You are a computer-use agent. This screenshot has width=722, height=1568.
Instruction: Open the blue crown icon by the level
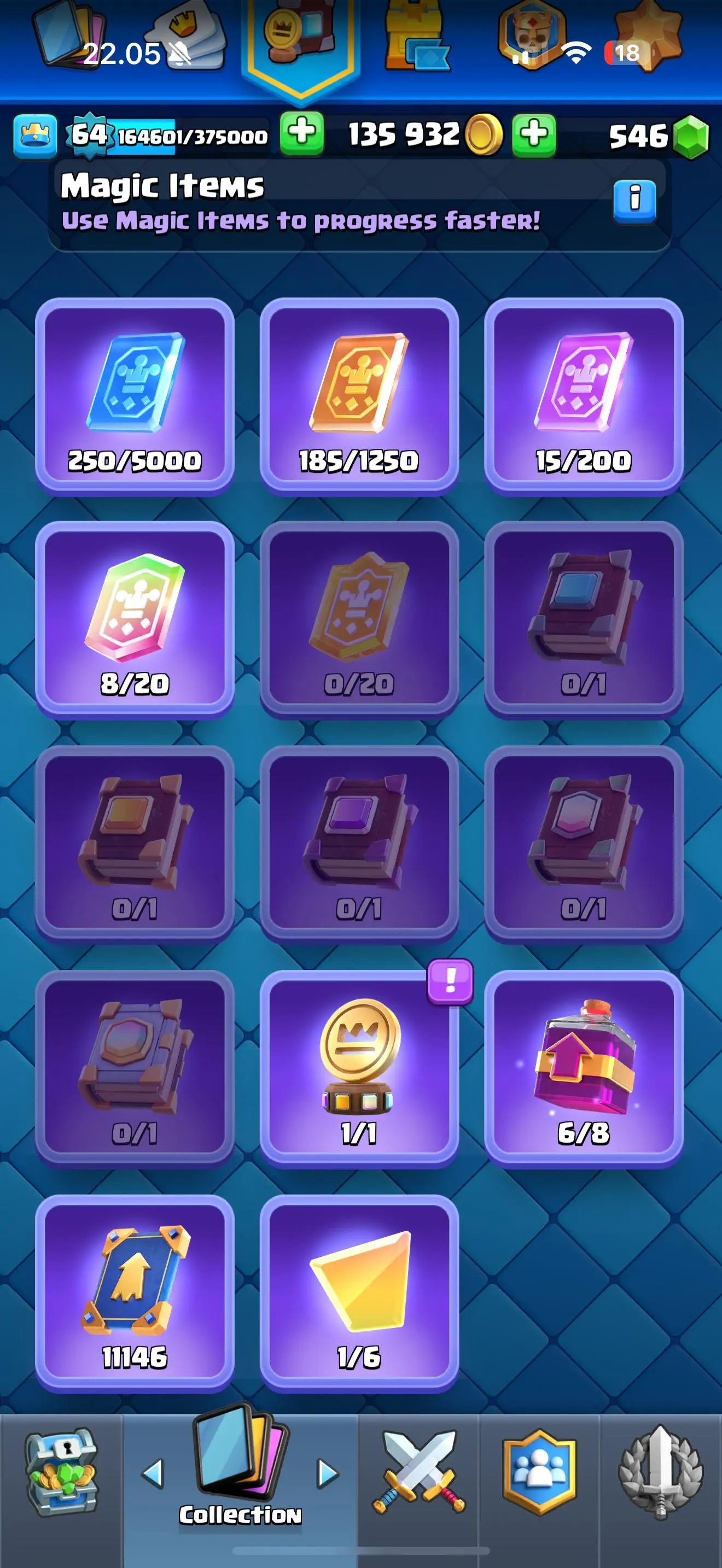pos(36,136)
